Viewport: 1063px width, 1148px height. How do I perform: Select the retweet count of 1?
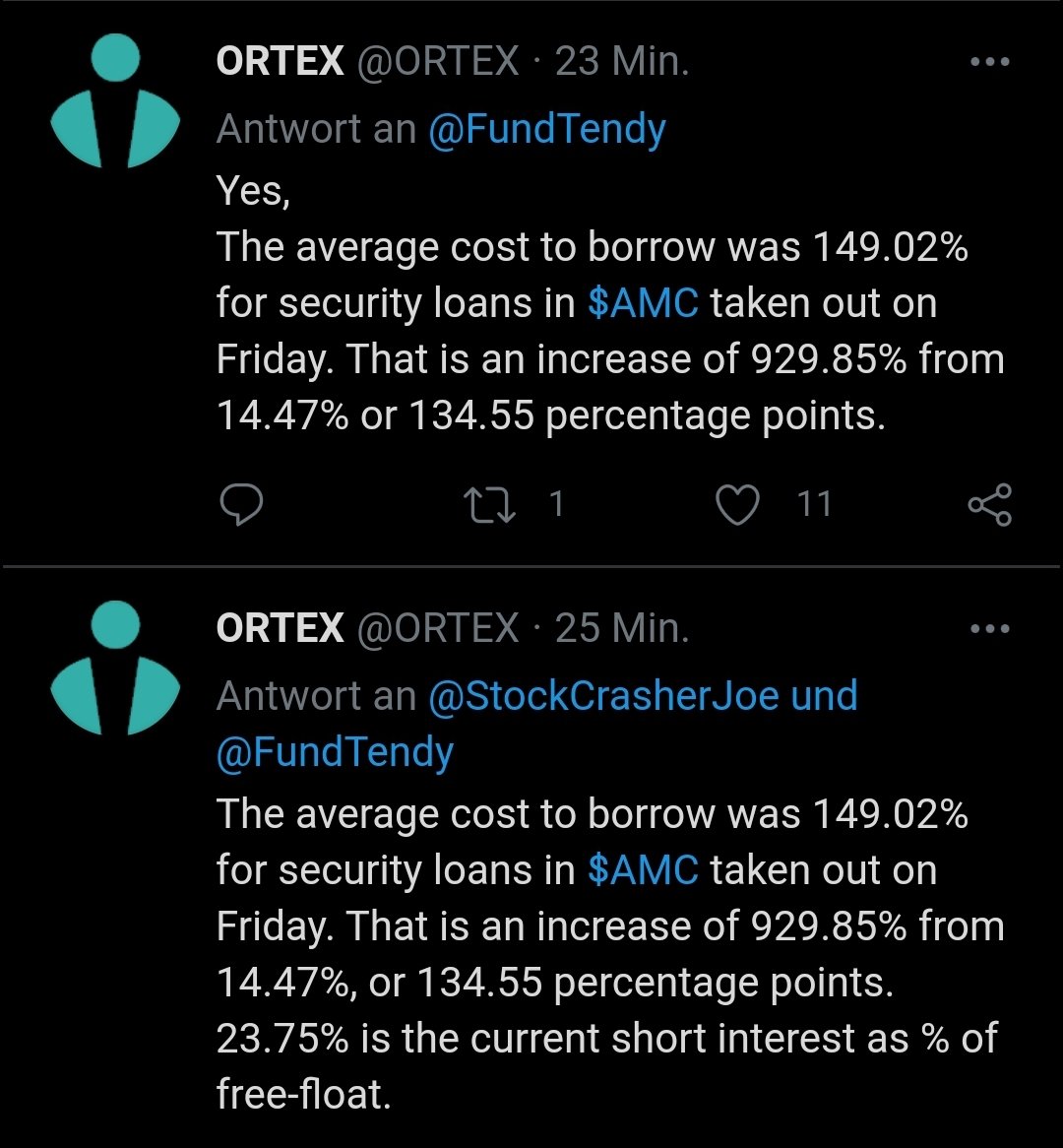(558, 505)
